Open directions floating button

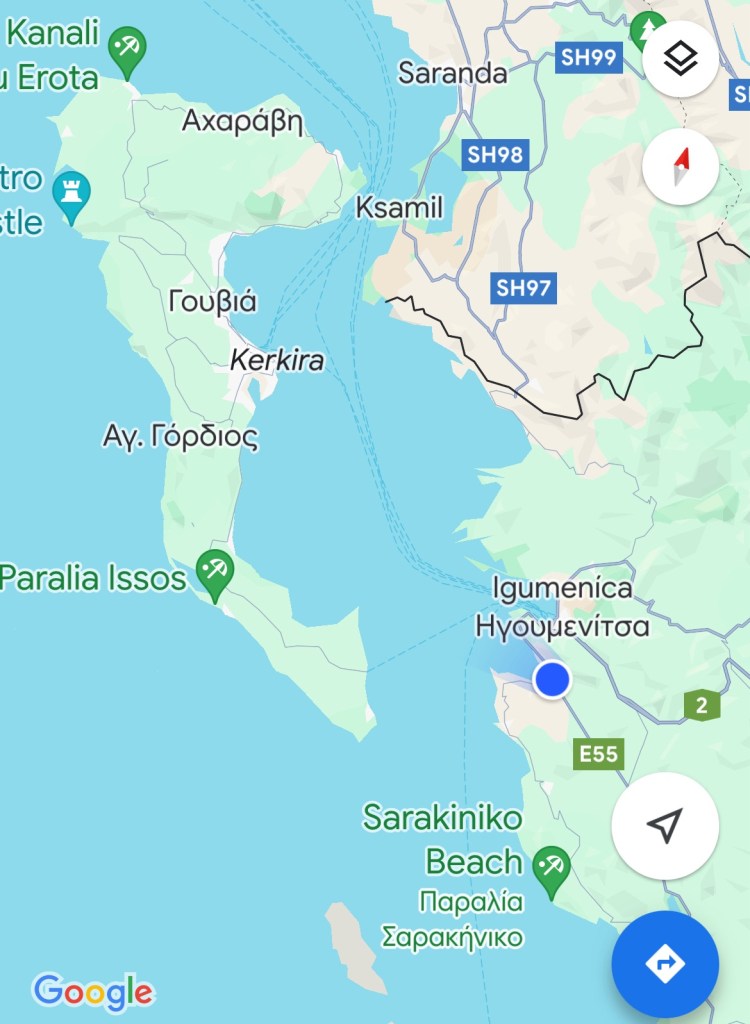coord(664,964)
